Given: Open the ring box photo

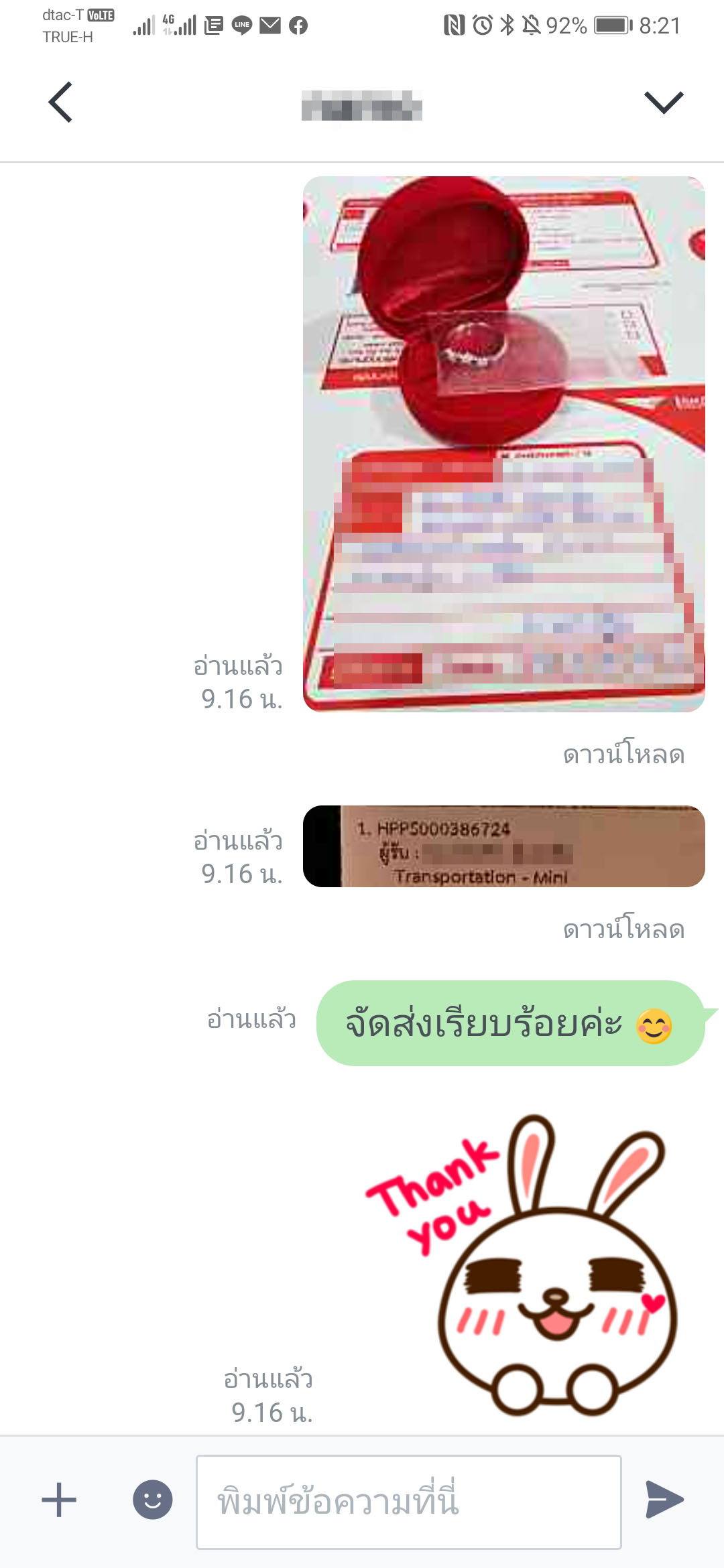Looking at the screenshot, I should [x=503, y=444].
